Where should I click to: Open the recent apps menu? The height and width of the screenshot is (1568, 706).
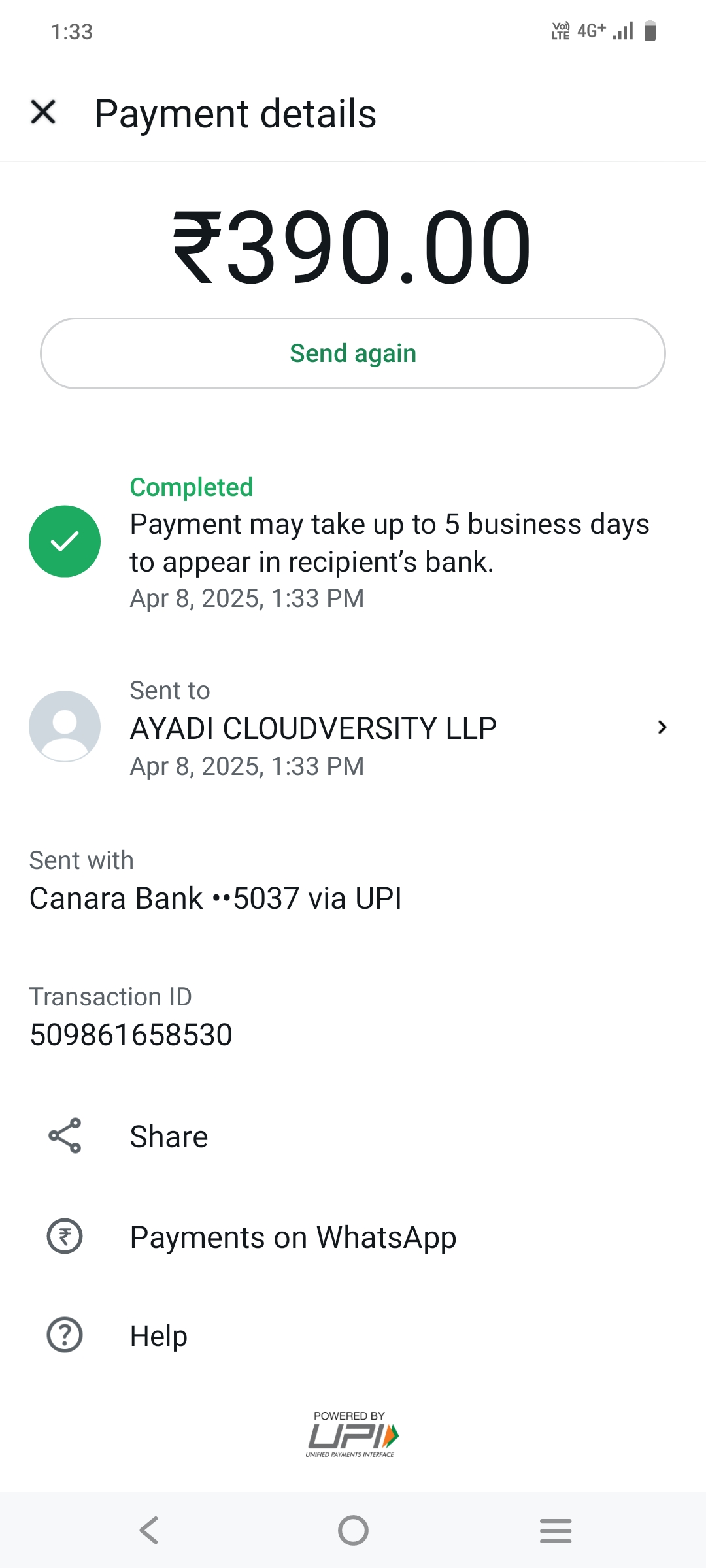tap(556, 1530)
